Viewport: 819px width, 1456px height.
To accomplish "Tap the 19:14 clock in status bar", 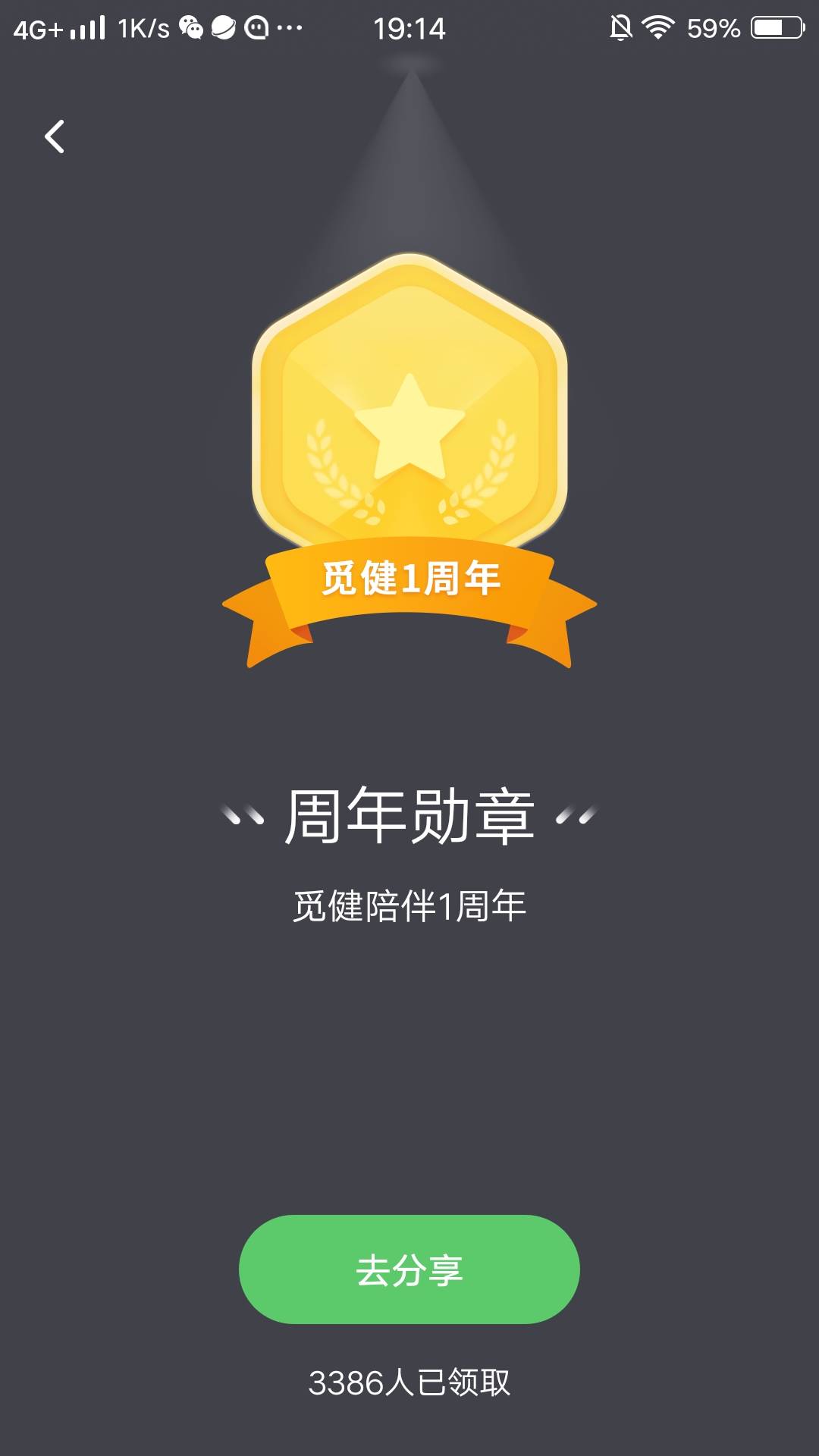I will pyautogui.click(x=409, y=27).
